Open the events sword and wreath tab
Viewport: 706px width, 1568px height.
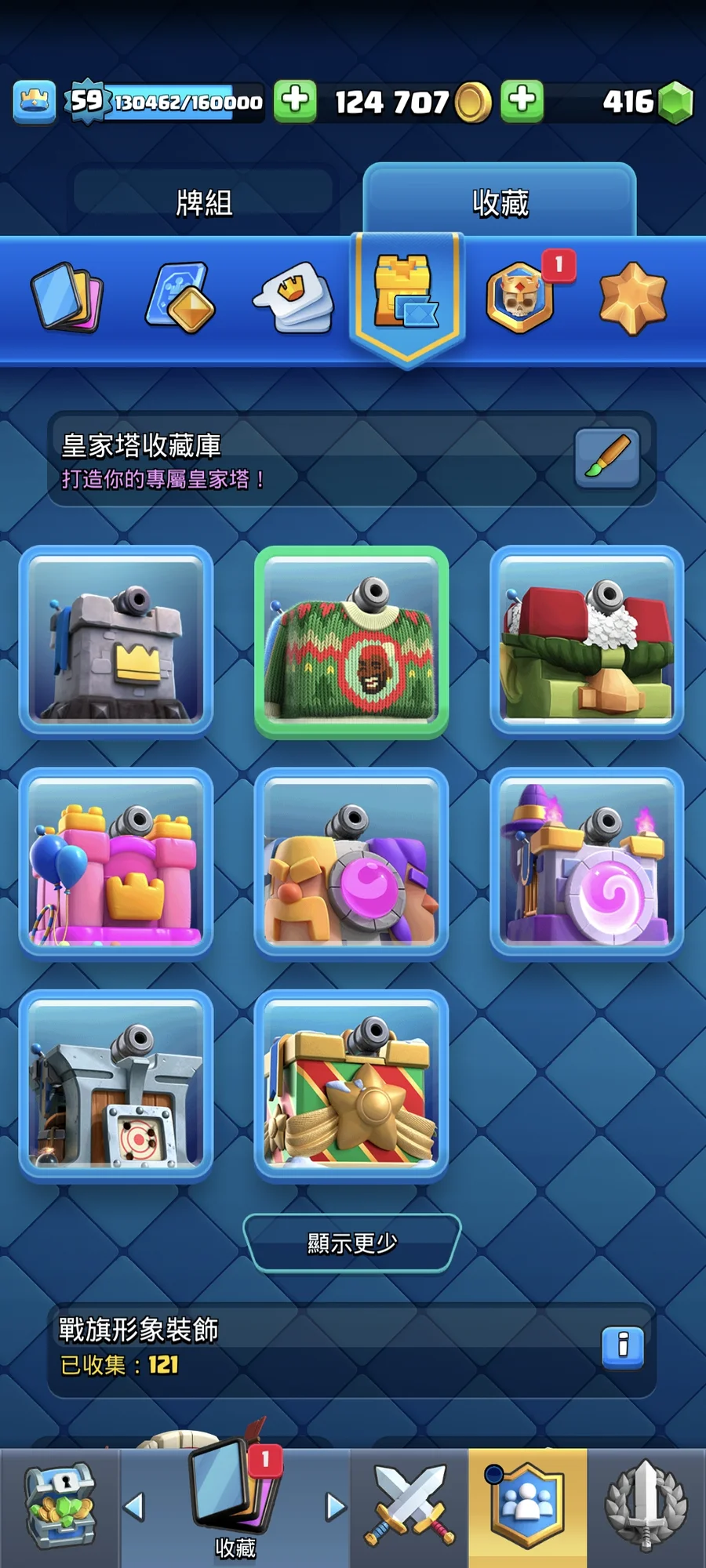(646, 1507)
